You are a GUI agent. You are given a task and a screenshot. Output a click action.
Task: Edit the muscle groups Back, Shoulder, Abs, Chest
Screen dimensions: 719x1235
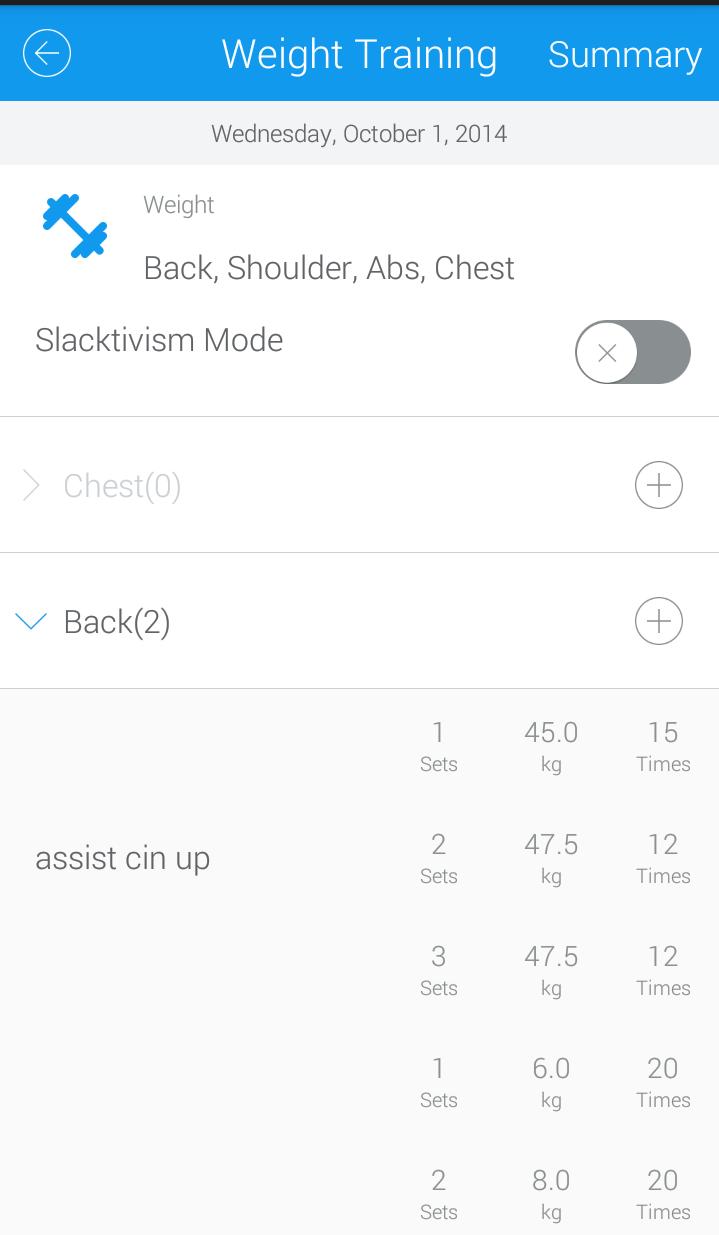pyautogui.click(x=329, y=268)
